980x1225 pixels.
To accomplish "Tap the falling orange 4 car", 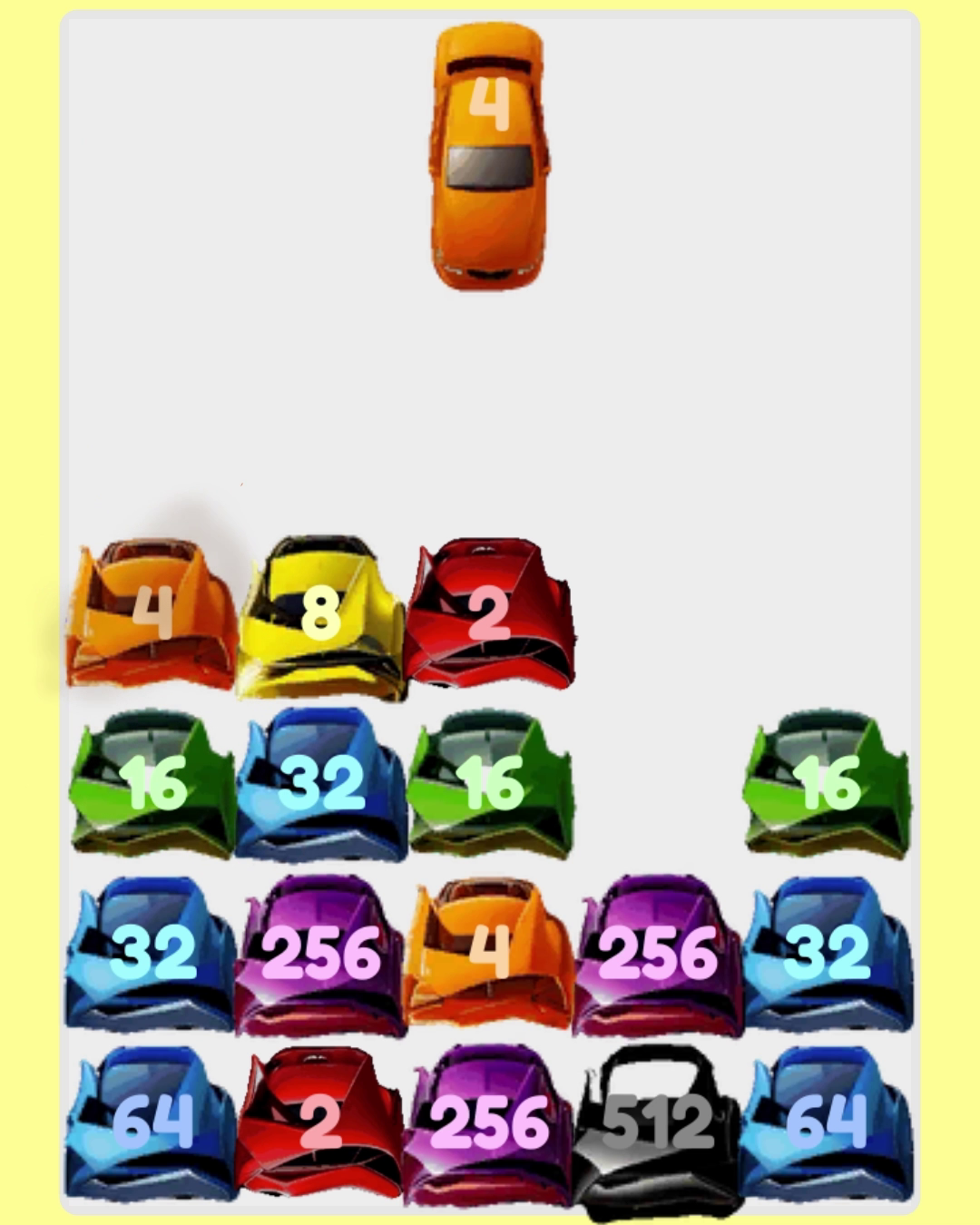I will [x=490, y=154].
